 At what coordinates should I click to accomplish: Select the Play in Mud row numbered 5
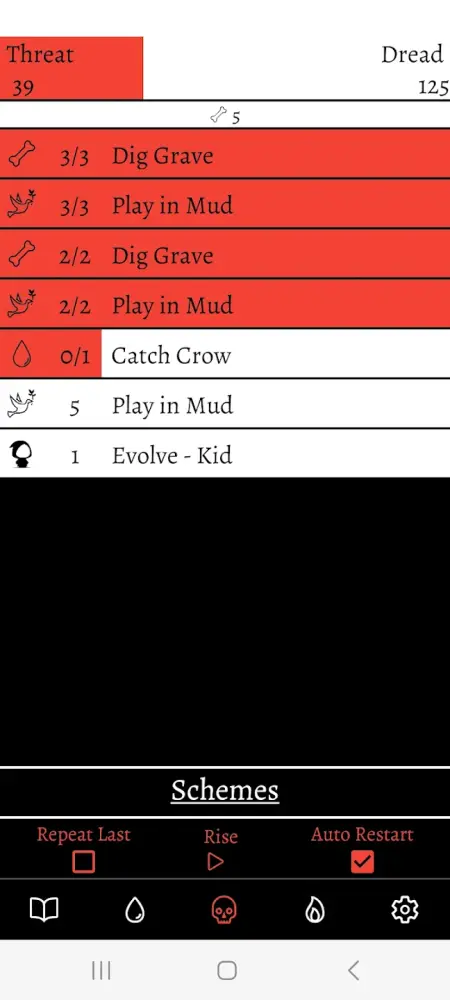click(x=225, y=404)
